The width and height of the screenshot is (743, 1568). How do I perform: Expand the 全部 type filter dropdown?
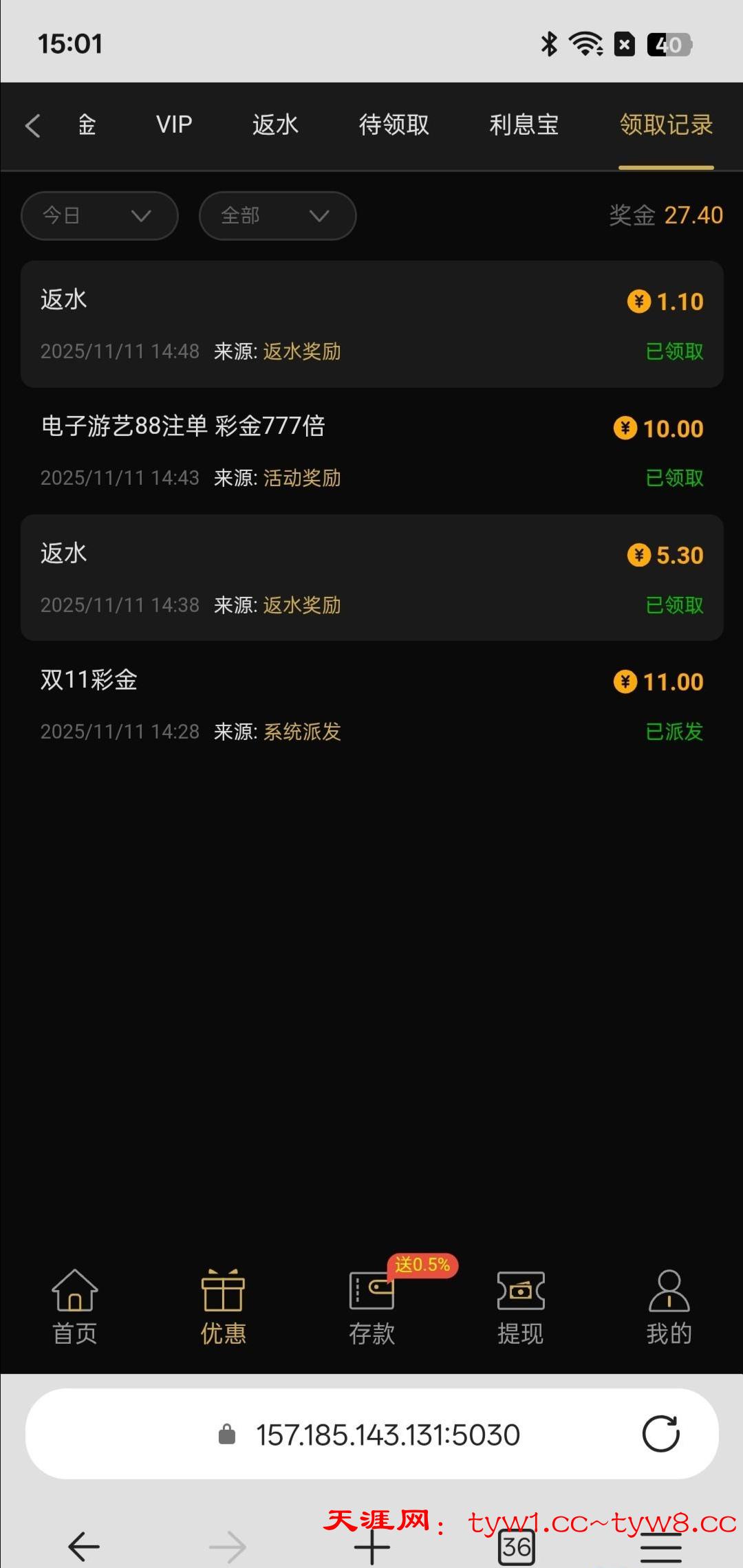click(277, 216)
